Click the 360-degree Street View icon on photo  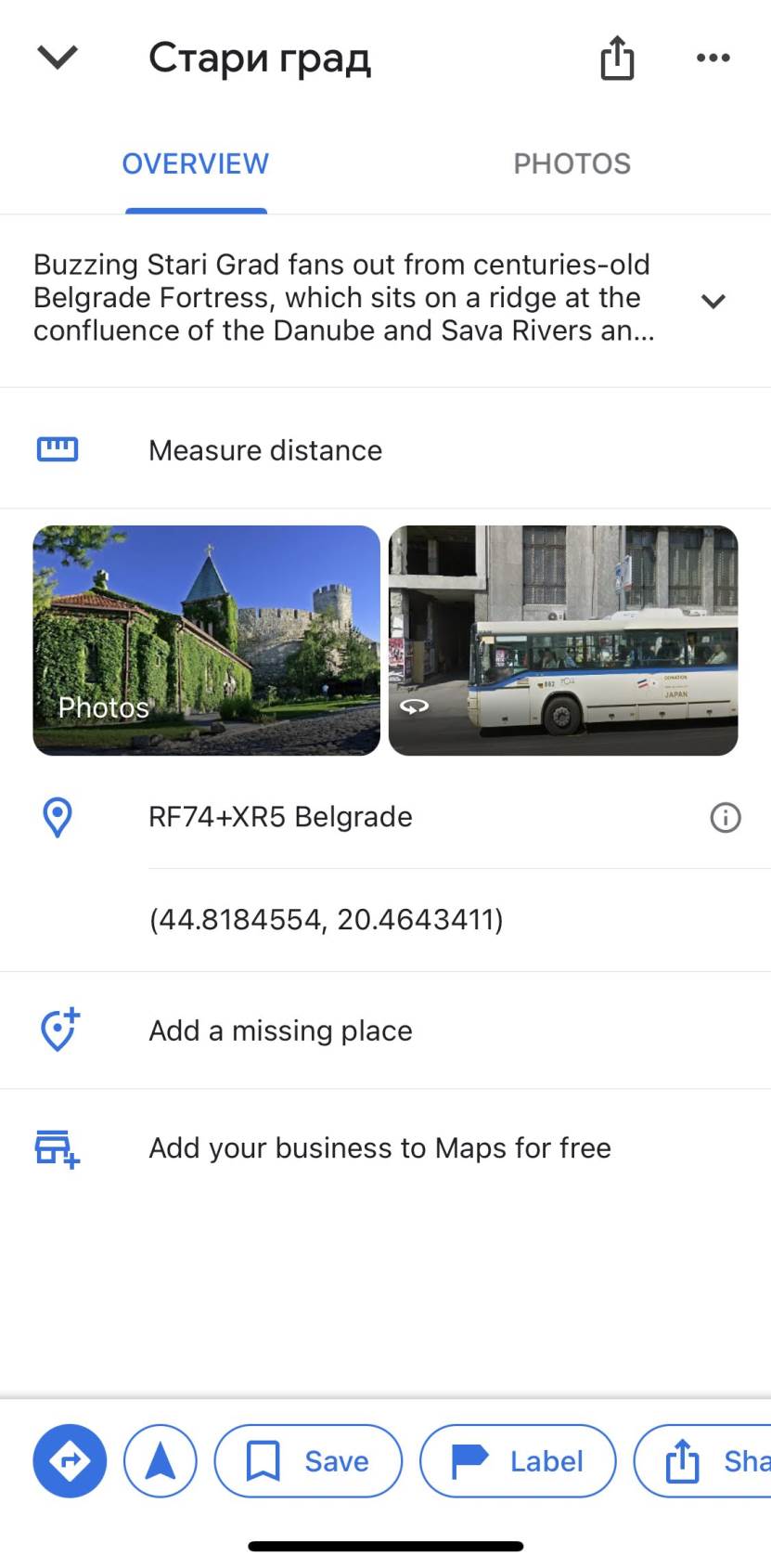tap(415, 706)
